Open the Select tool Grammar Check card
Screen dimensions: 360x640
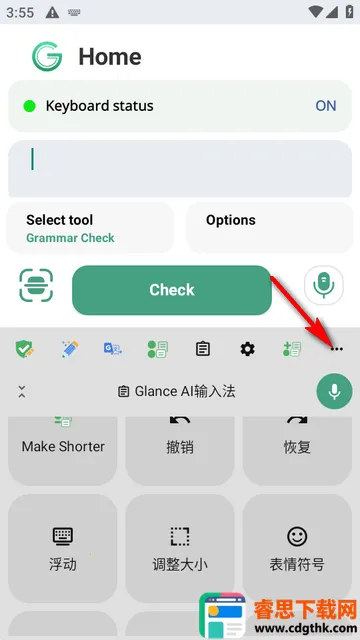90,228
